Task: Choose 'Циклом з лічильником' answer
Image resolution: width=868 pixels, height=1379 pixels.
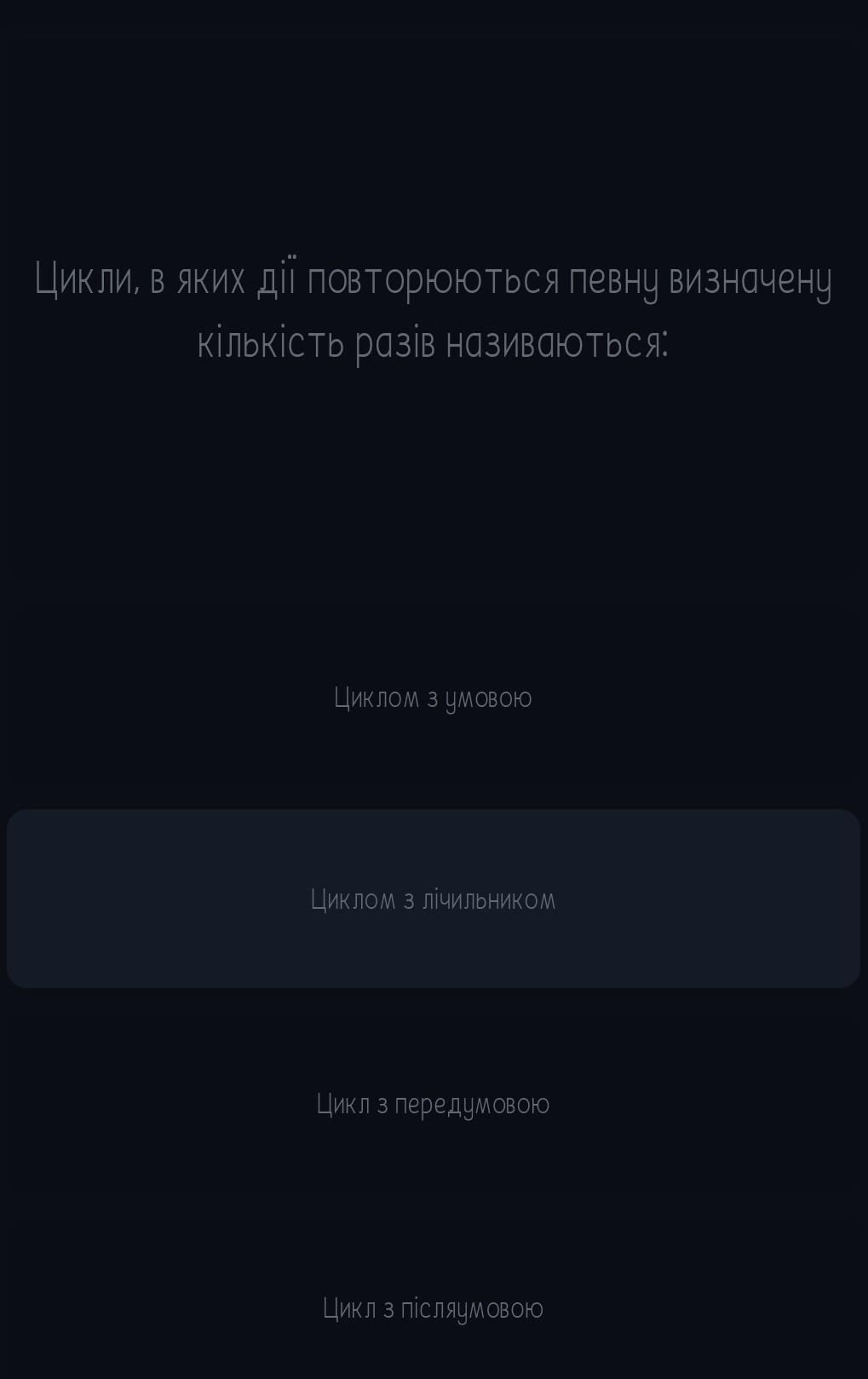Action: (433, 899)
